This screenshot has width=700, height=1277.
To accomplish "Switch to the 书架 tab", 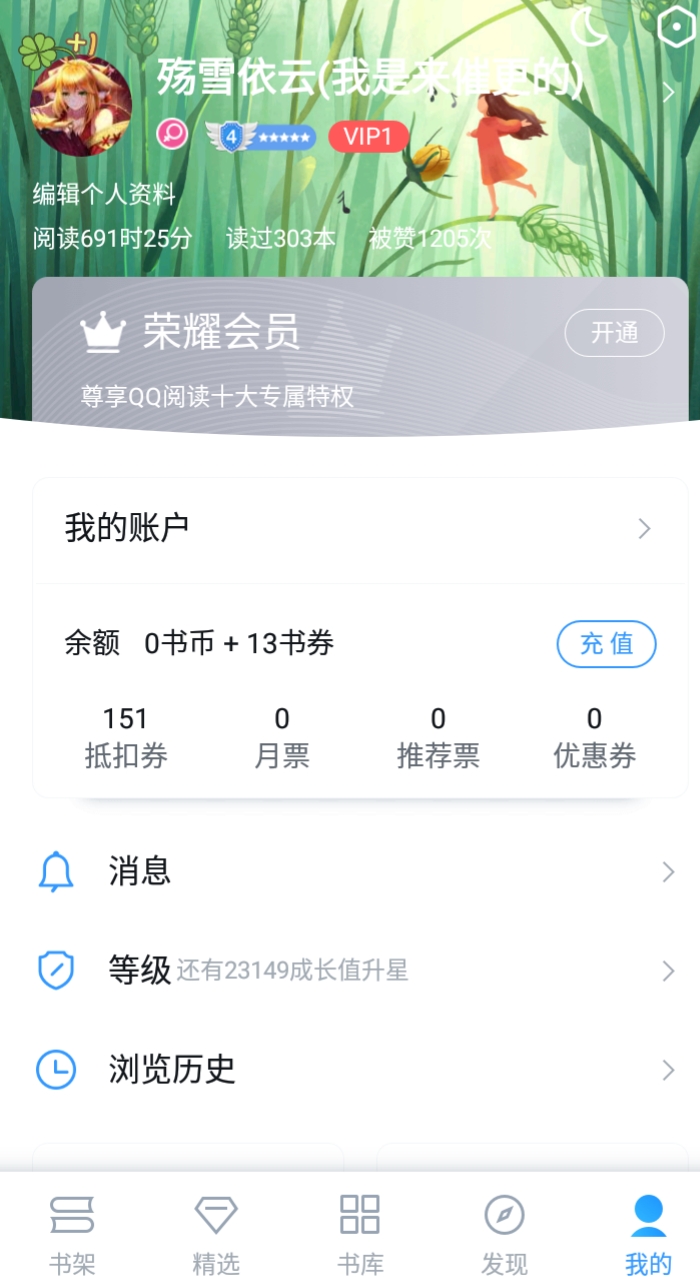I will click(72, 1232).
